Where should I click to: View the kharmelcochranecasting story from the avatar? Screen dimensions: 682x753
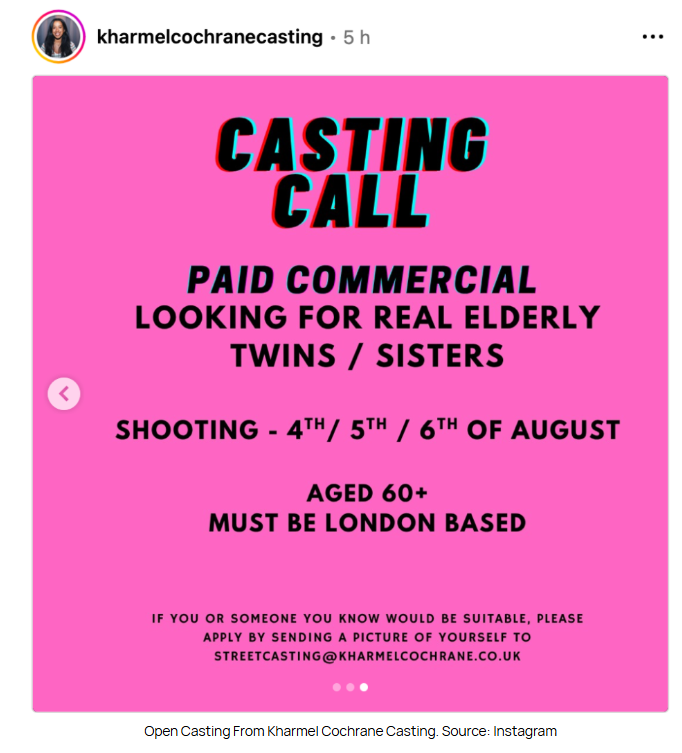click(x=59, y=38)
